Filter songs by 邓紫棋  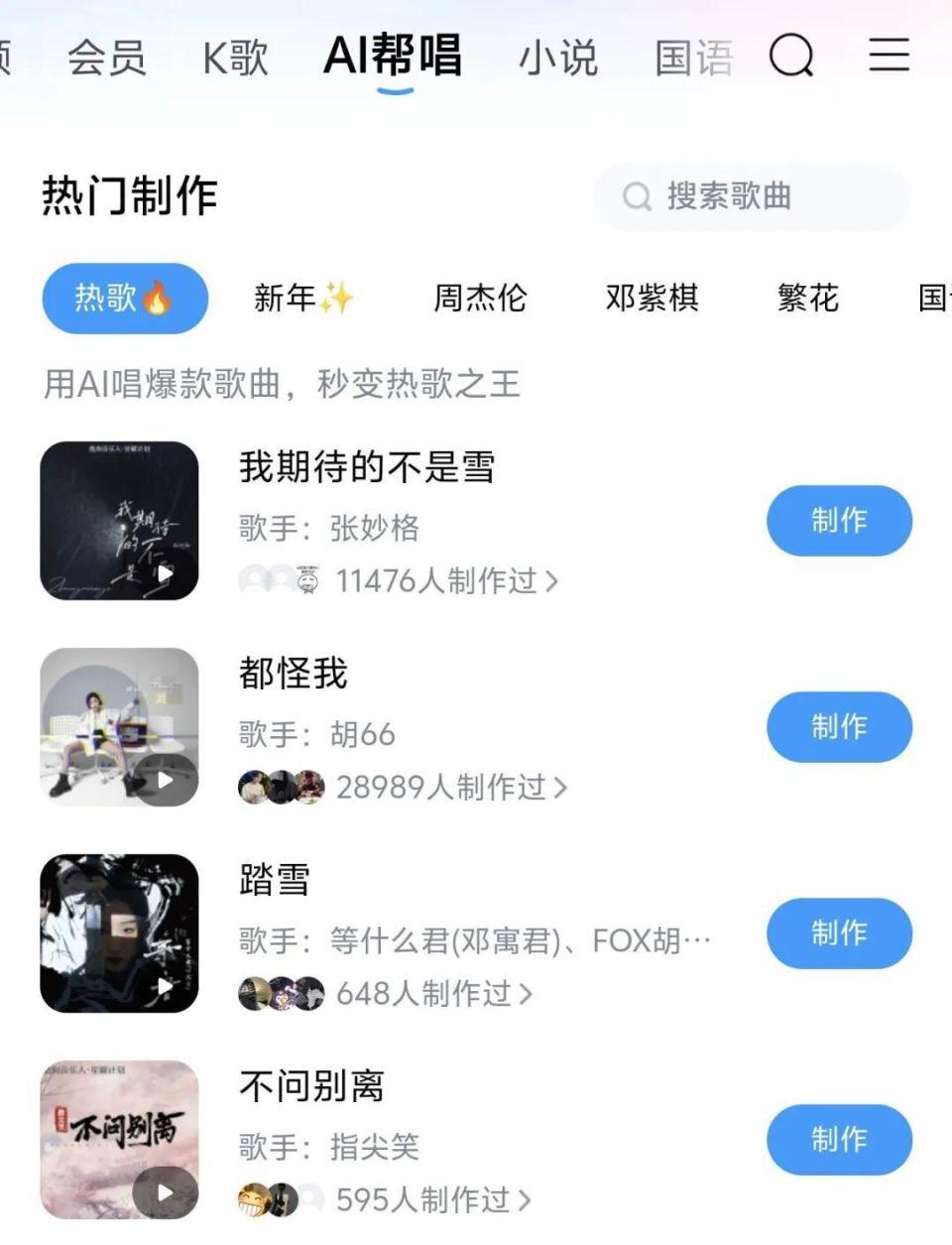tap(652, 298)
